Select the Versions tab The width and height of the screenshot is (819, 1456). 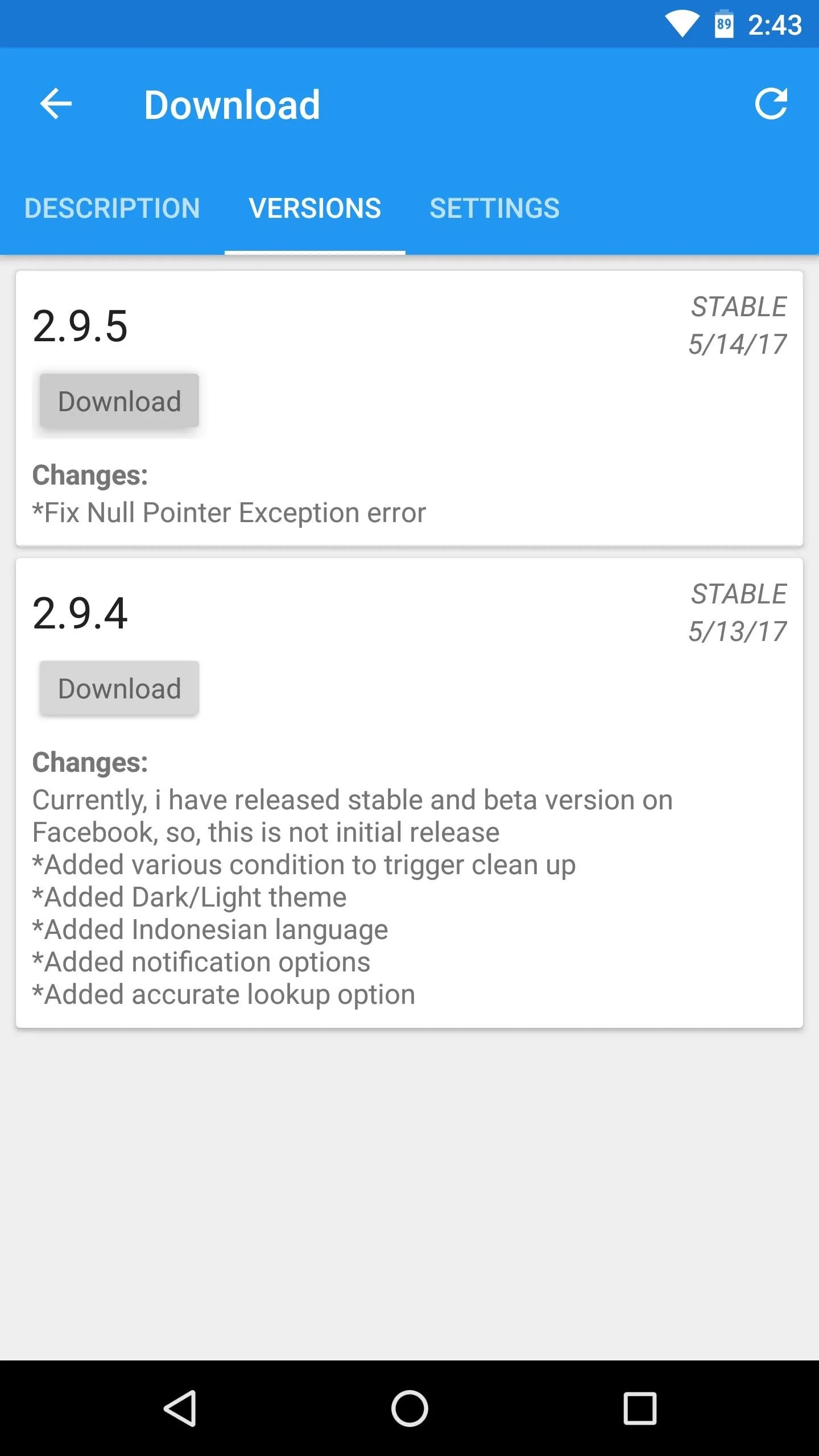pyautogui.click(x=315, y=208)
